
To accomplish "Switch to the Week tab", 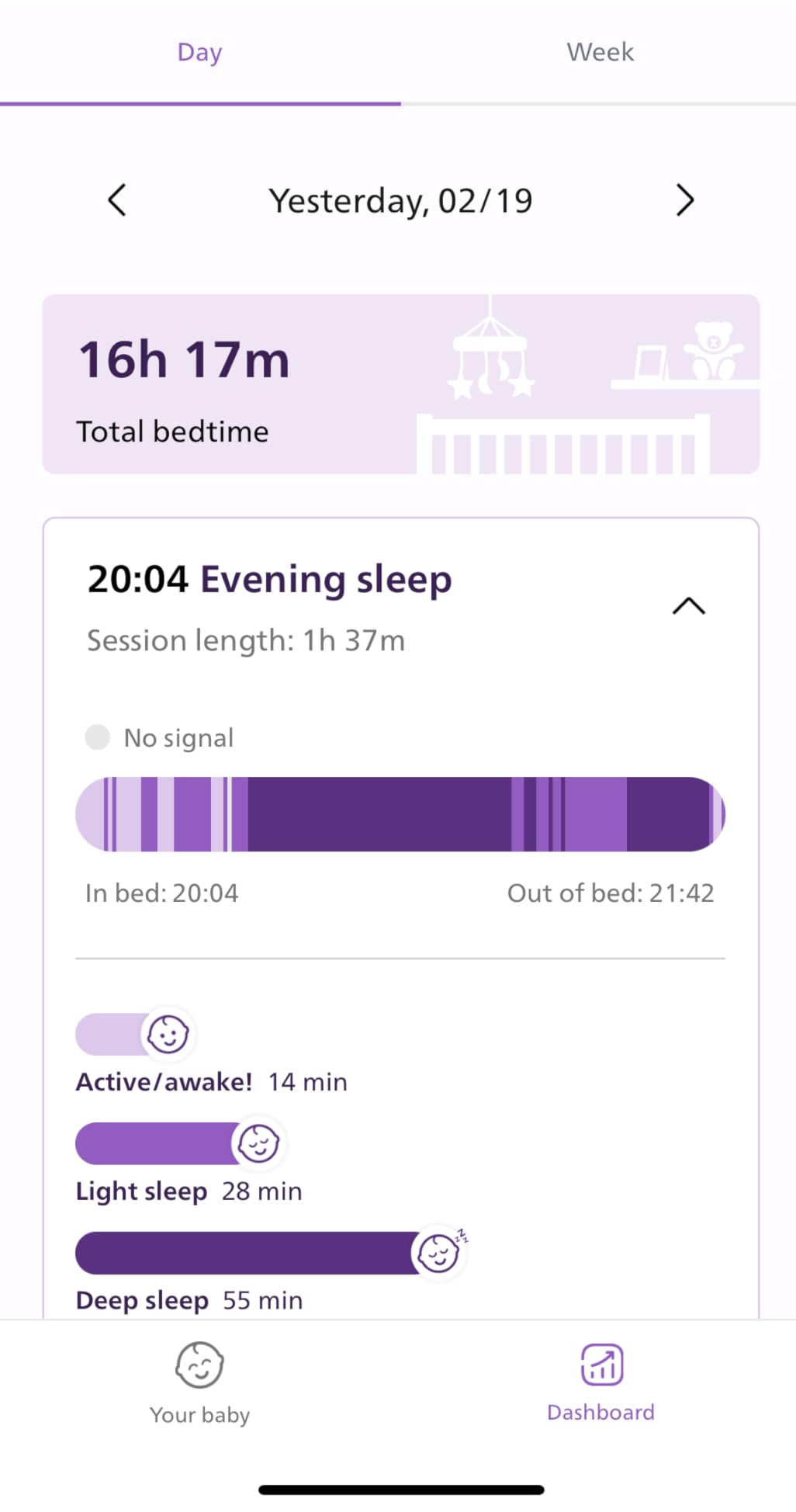I will 600,52.
